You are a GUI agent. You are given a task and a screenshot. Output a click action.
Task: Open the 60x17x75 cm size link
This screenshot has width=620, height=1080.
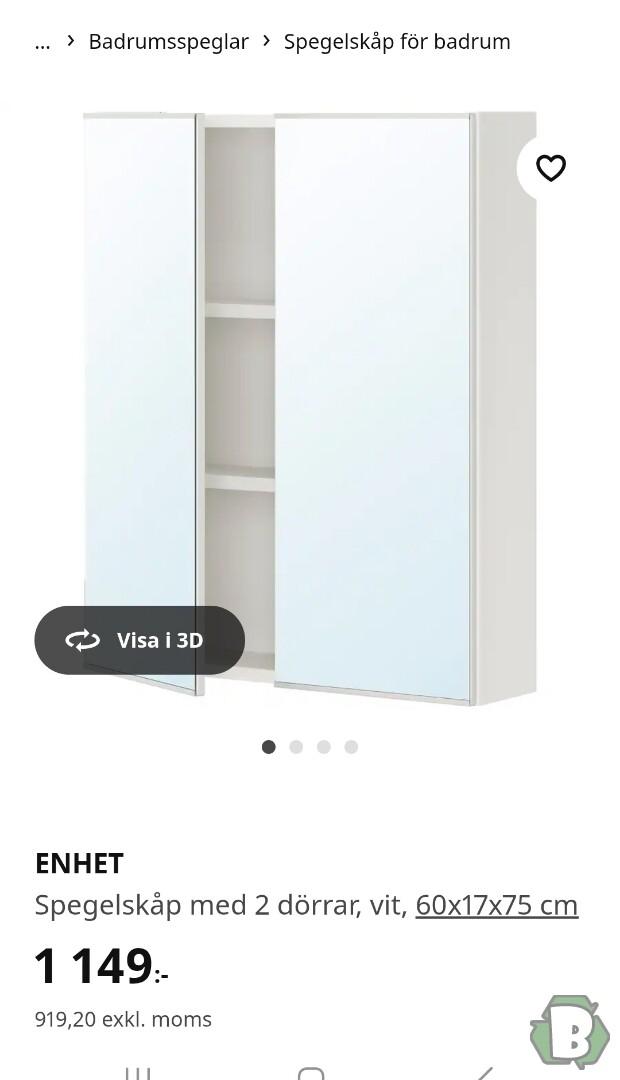click(x=497, y=905)
